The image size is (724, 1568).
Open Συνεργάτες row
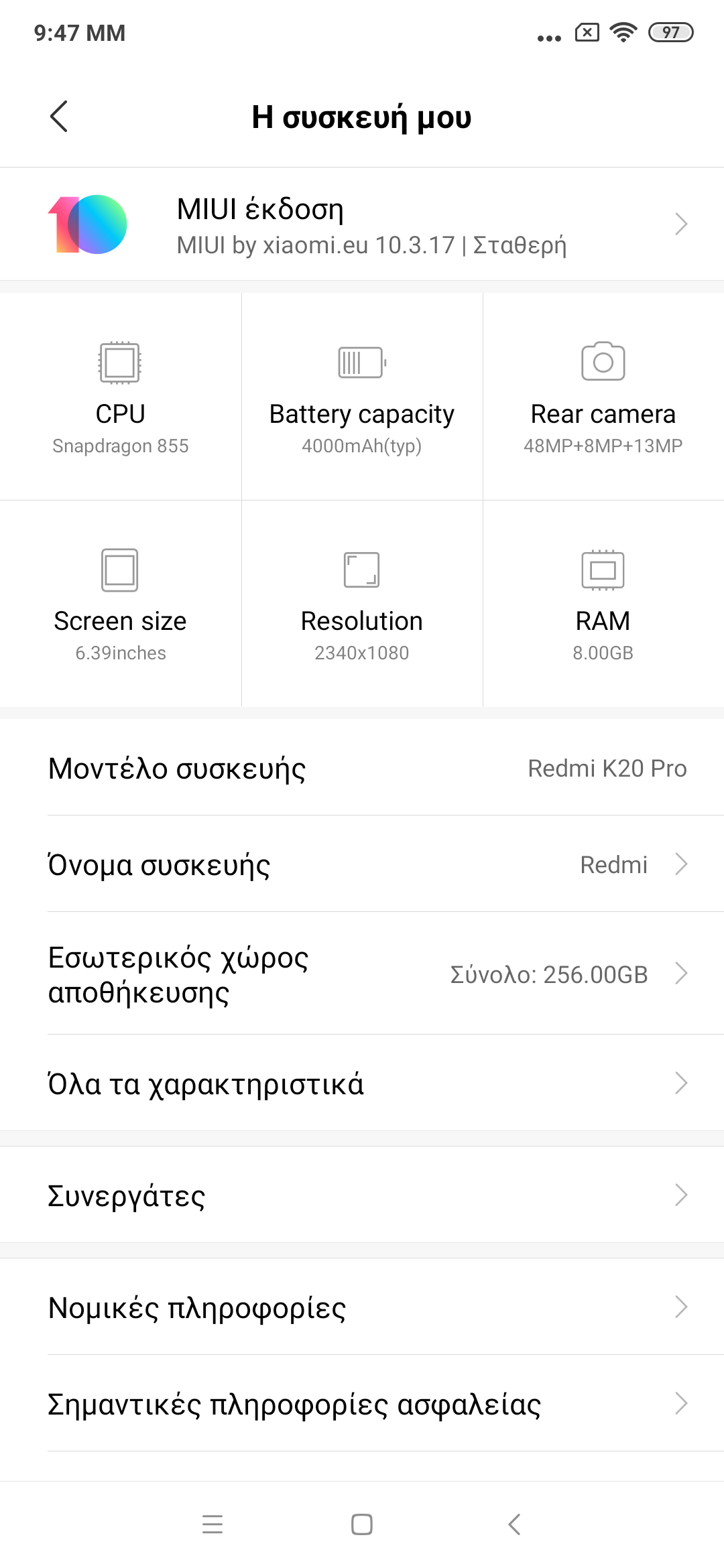point(362,1195)
